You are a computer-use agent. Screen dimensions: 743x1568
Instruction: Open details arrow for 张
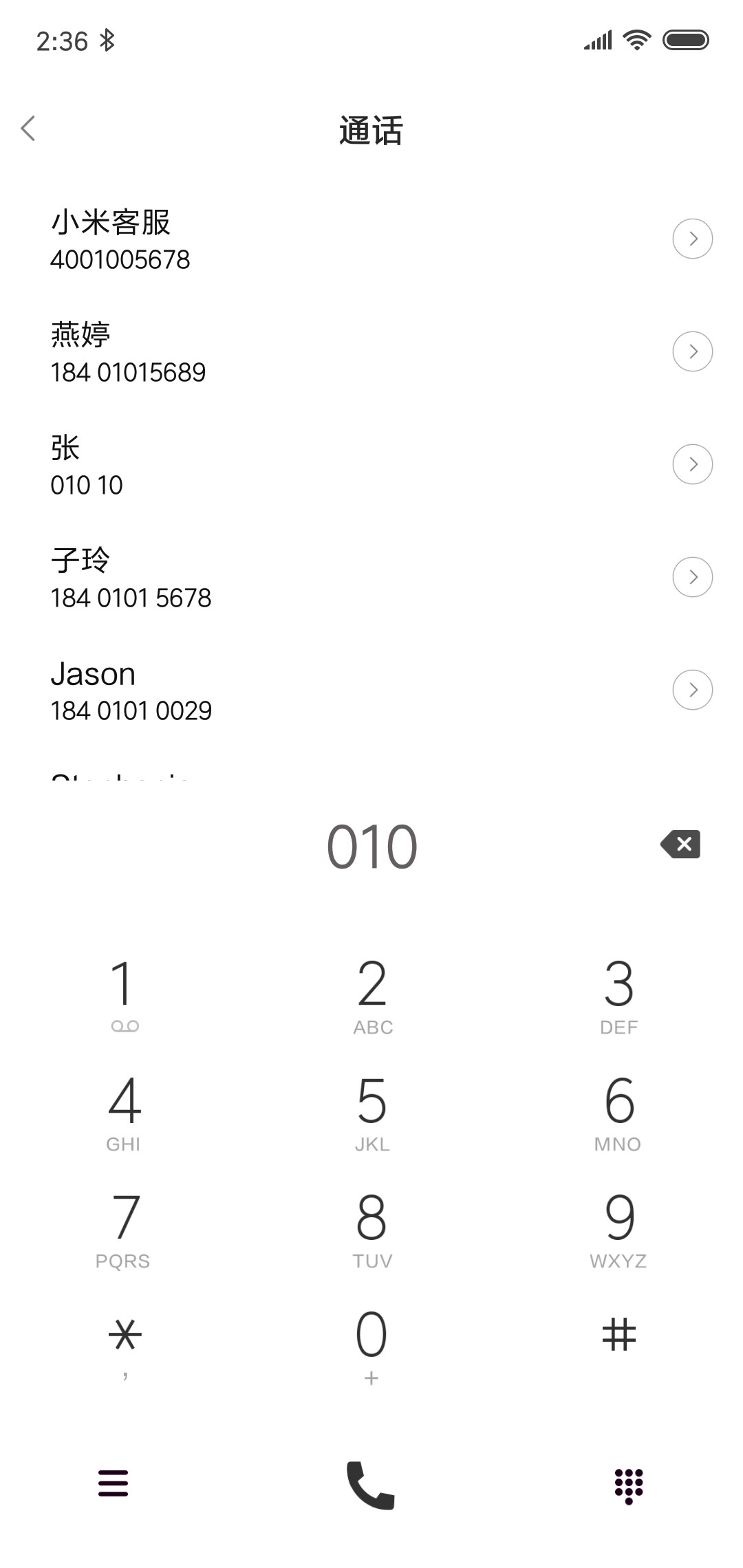click(x=692, y=464)
